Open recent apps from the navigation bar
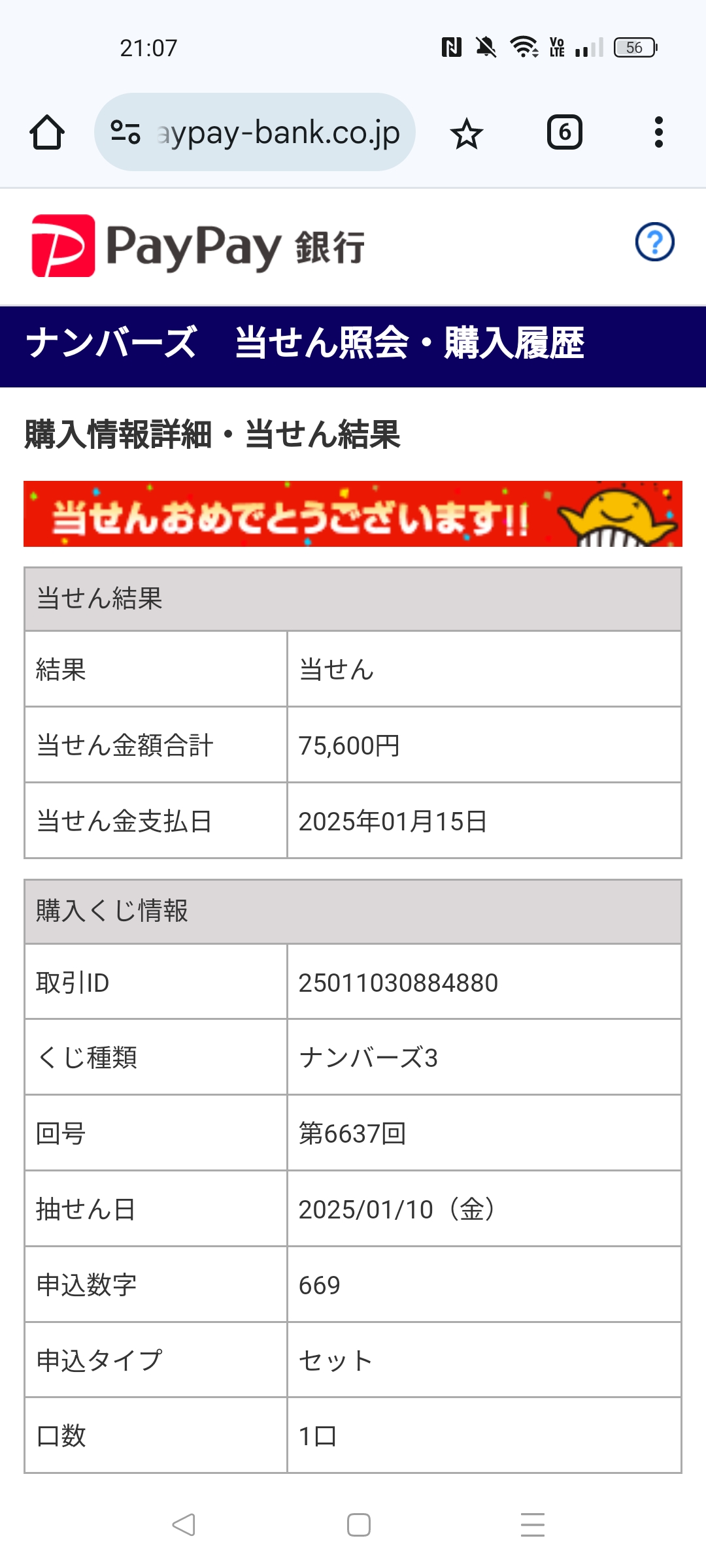The height and width of the screenshot is (1568, 706). pyautogui.click(x=533, y=1525)
